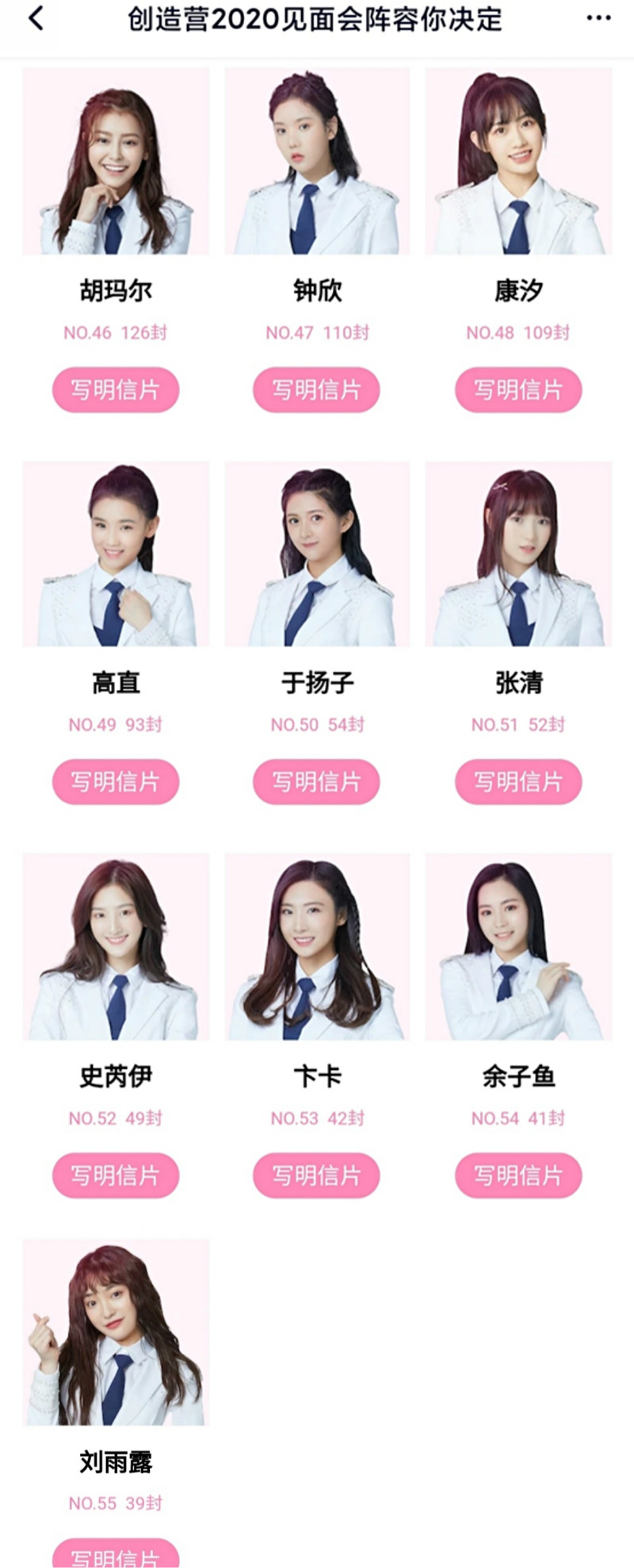Screen dimensions: 634x1568
Task: Select 写明信片 under 张清
Action: pos(518,782)
